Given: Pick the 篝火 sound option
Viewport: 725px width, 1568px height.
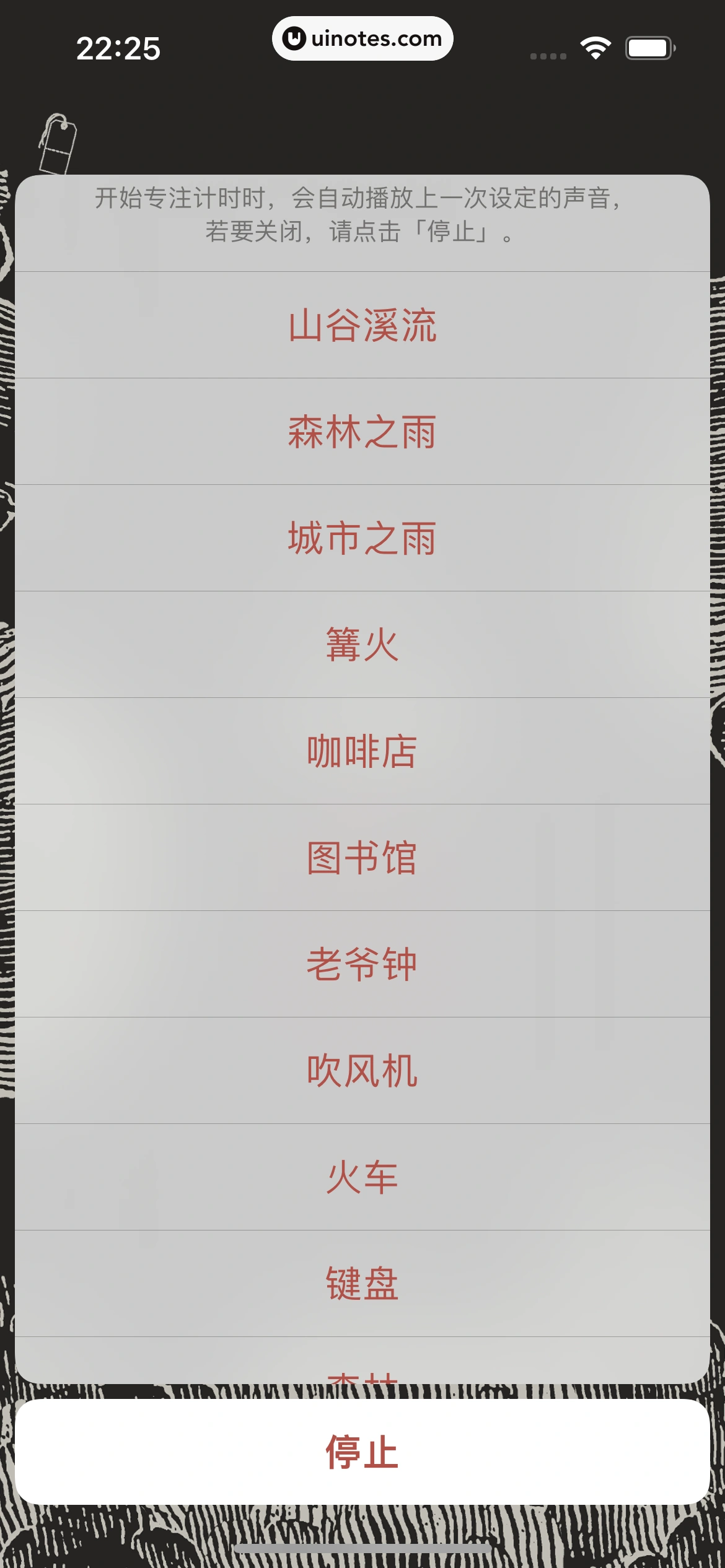Looking at the screenshot, I should click(362, 645).
